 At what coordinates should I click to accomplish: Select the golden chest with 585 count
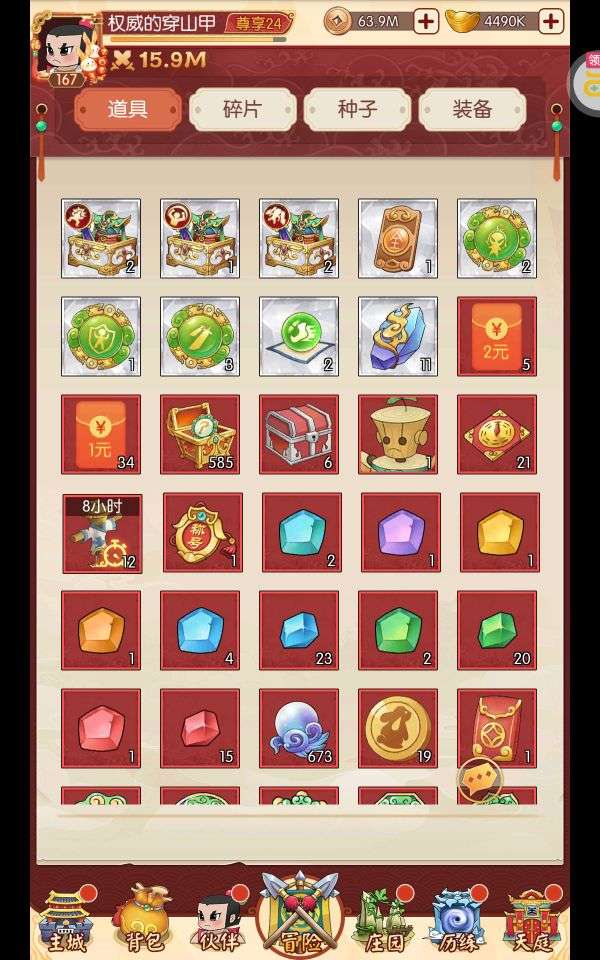point(200,434)
